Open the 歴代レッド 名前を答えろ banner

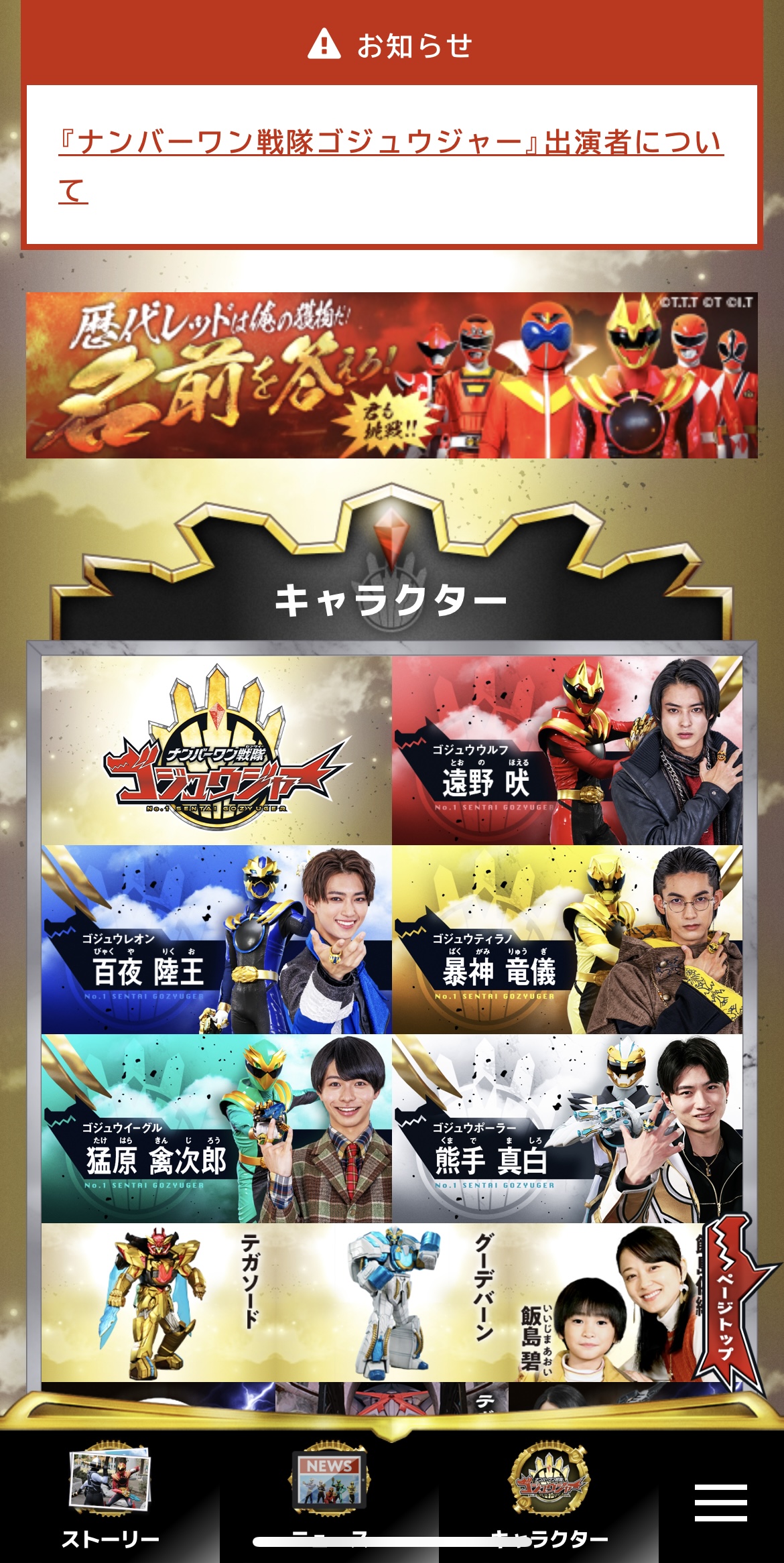tap(392, 375)
